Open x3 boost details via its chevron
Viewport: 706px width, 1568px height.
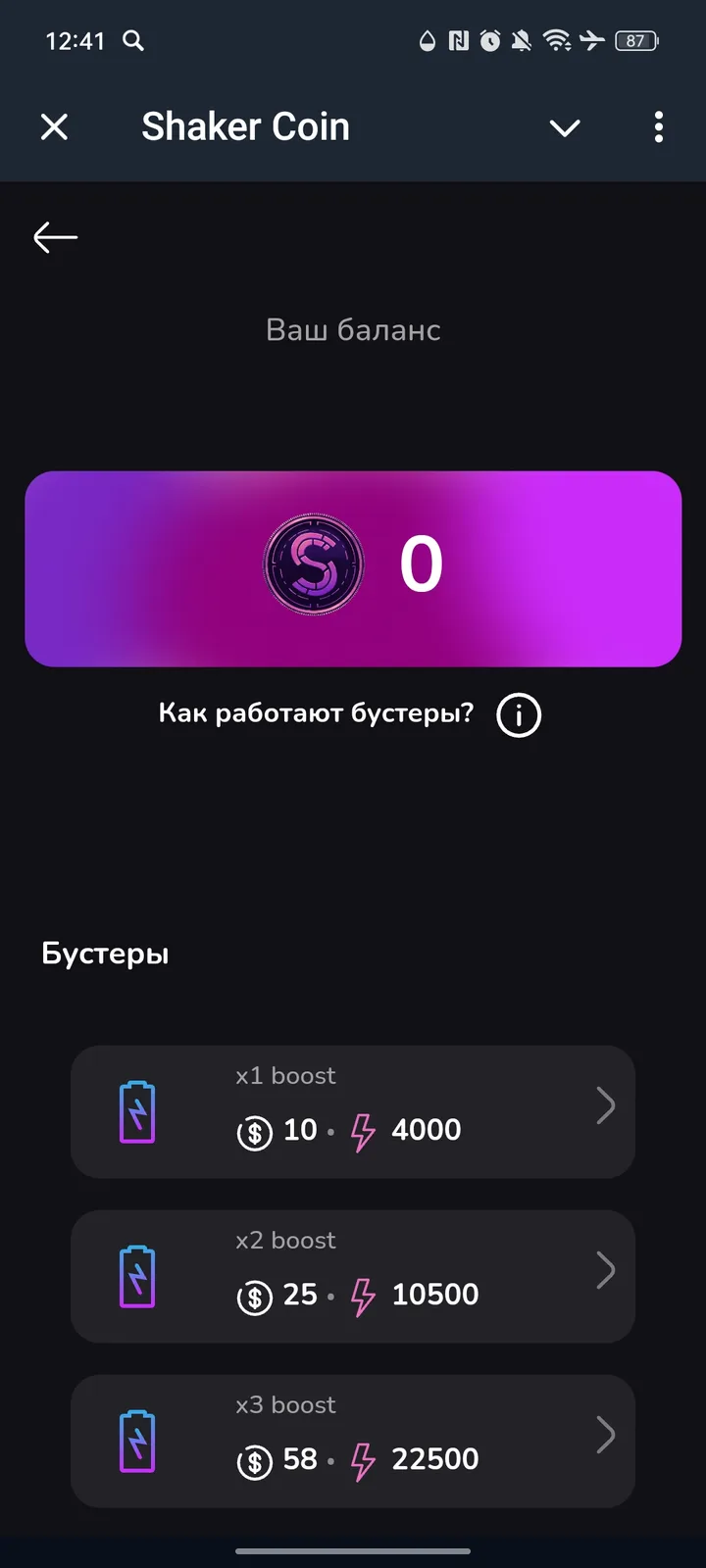click(606, 1435)
